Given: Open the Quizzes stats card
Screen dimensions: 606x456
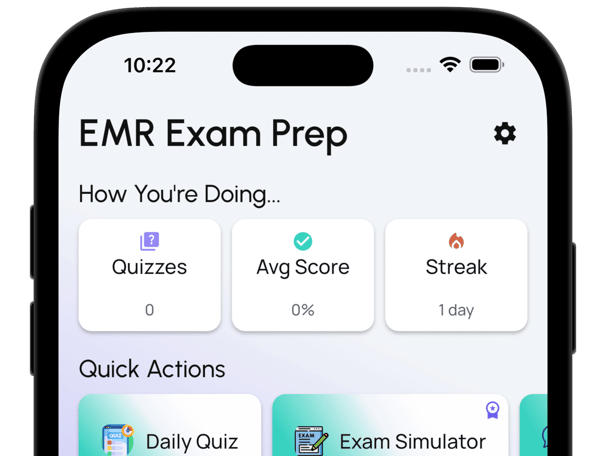Looking at the screenshot, I should click(x=149, y=275).
